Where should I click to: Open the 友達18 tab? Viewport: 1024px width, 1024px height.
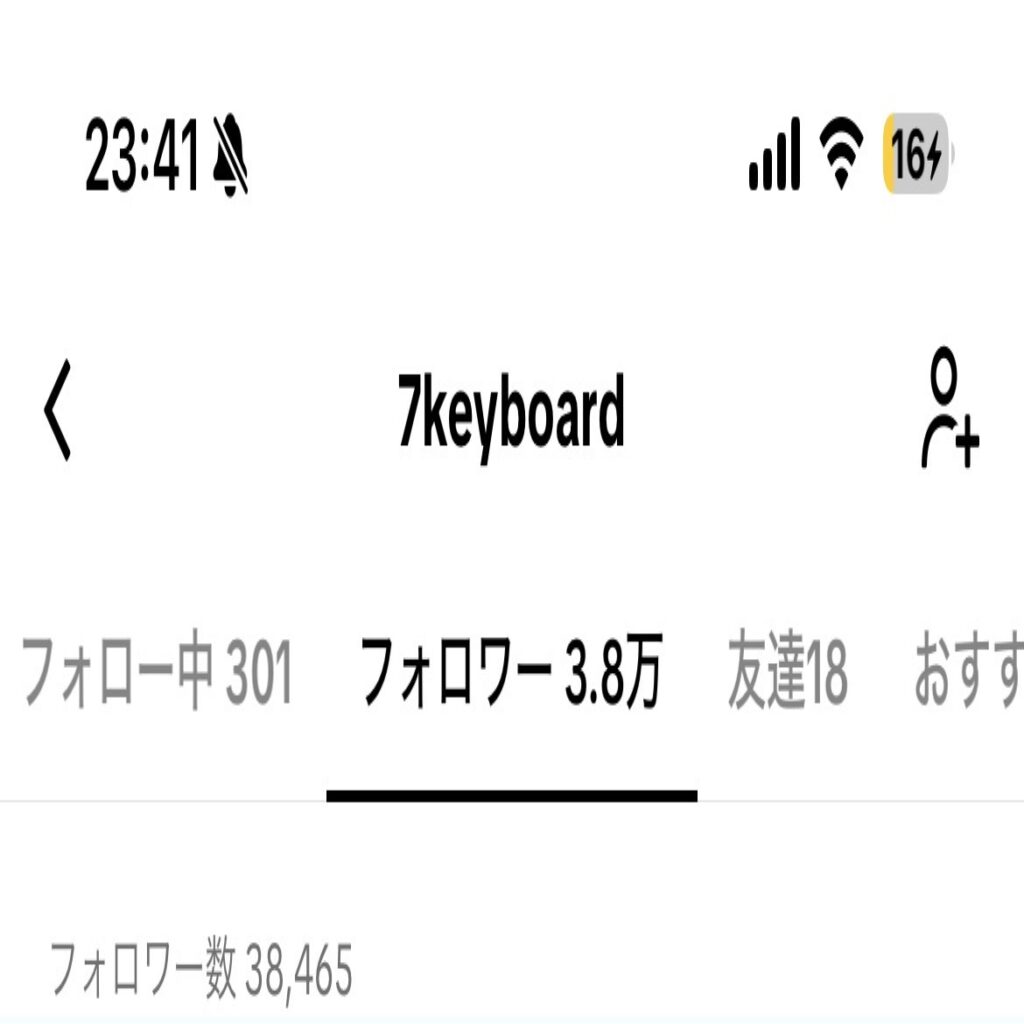[787, 671]
